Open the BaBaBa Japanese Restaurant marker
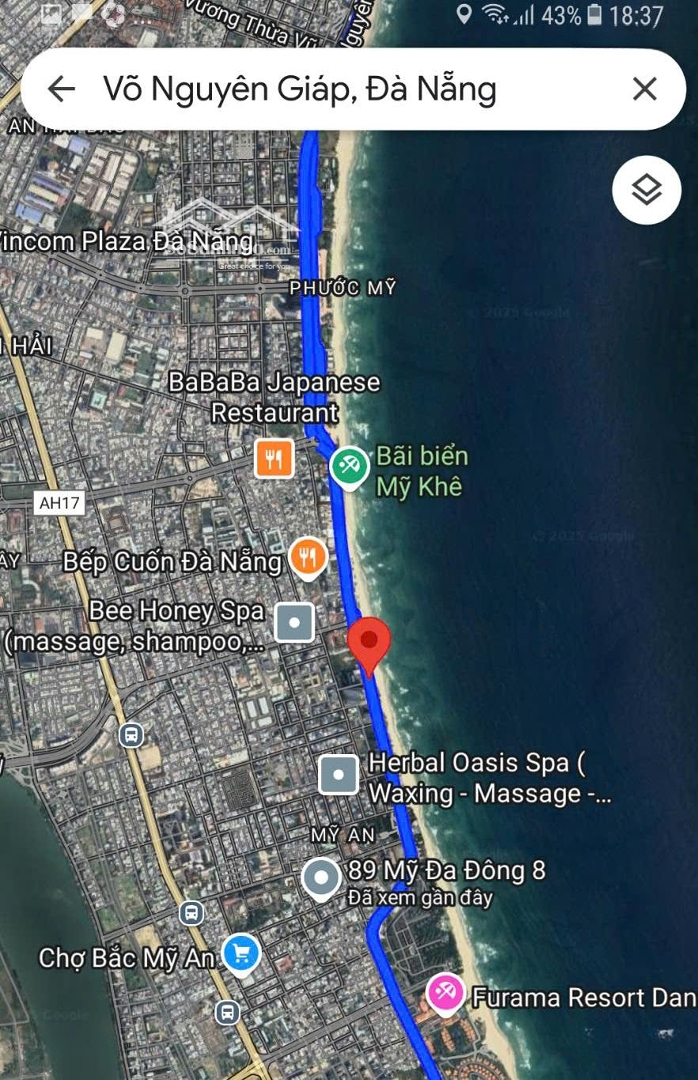The image size is (698, 1080). click(x=274, y=458)
